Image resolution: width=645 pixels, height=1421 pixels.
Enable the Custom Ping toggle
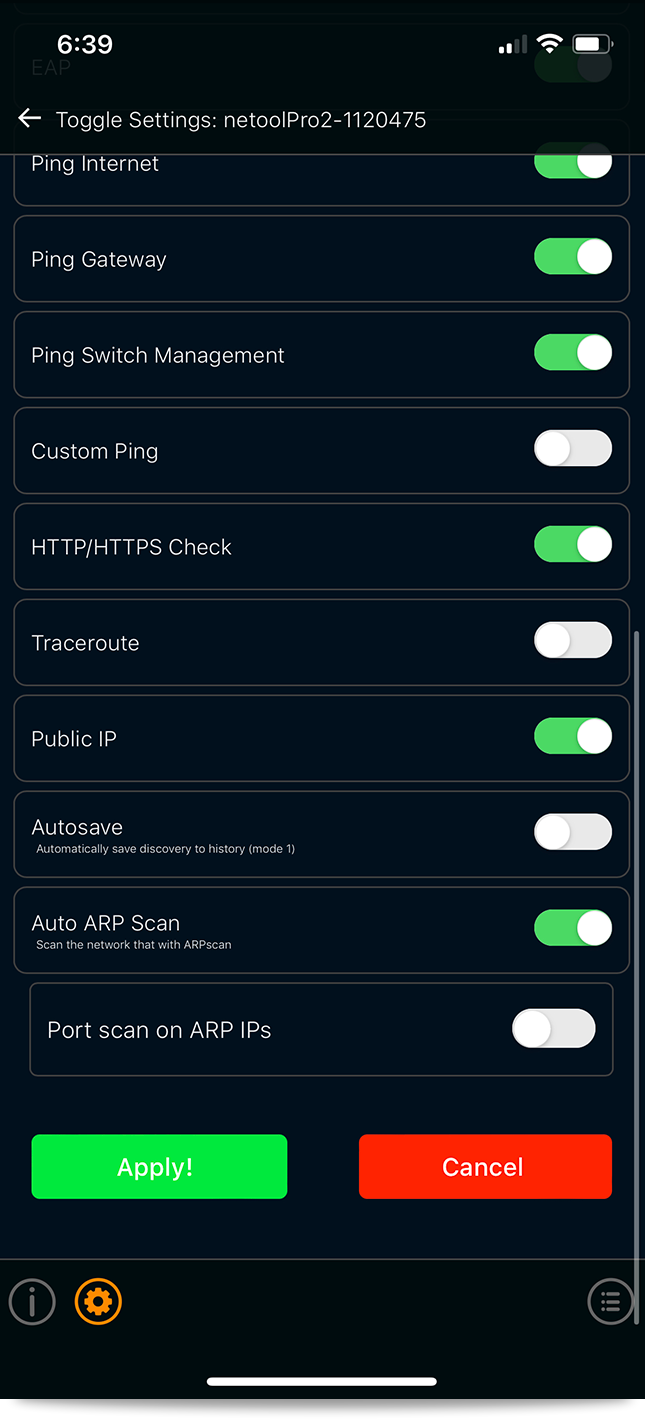[x=573, y=449]
